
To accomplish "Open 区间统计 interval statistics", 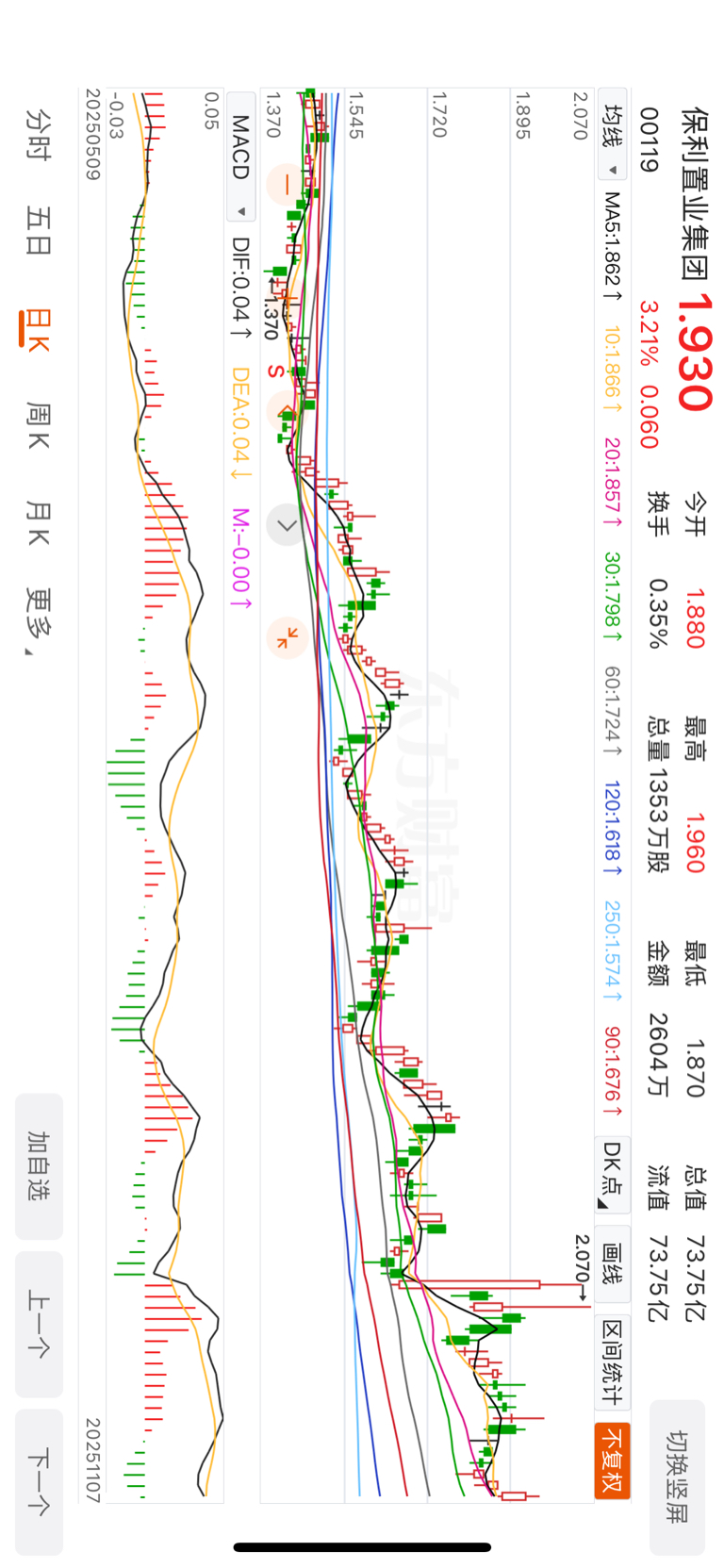I will point(613,1361).
